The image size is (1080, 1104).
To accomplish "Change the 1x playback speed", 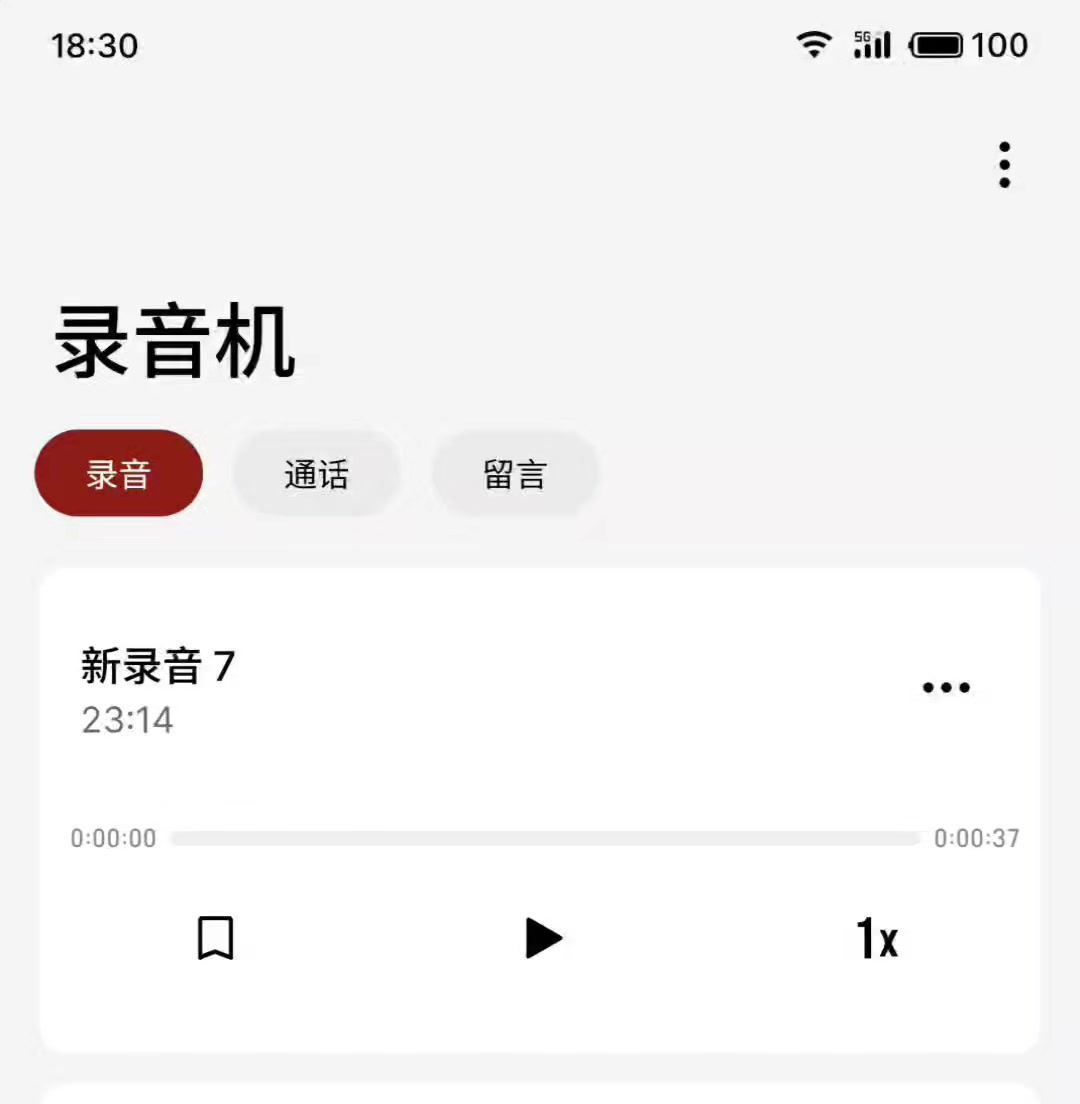I will [x=877, y=938].
